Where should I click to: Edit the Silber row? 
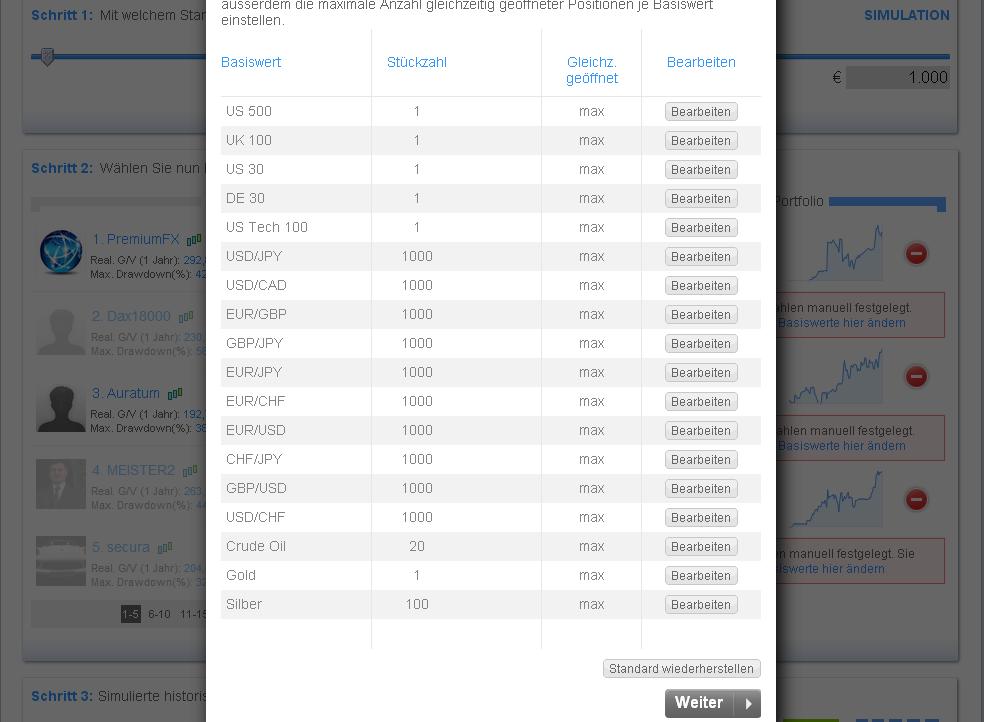(x=701, y=604)
